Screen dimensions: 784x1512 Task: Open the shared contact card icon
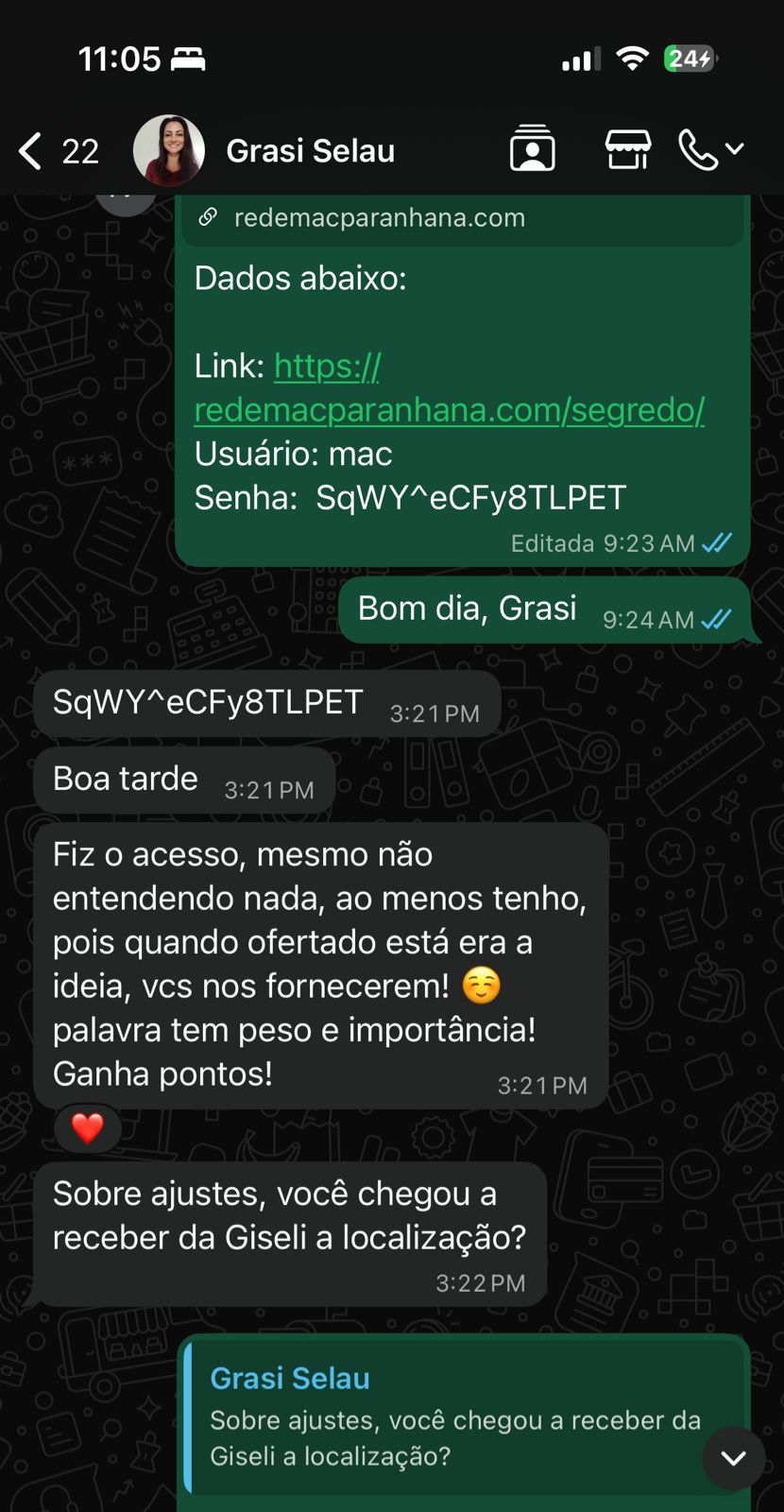click(x=533, y=149)
